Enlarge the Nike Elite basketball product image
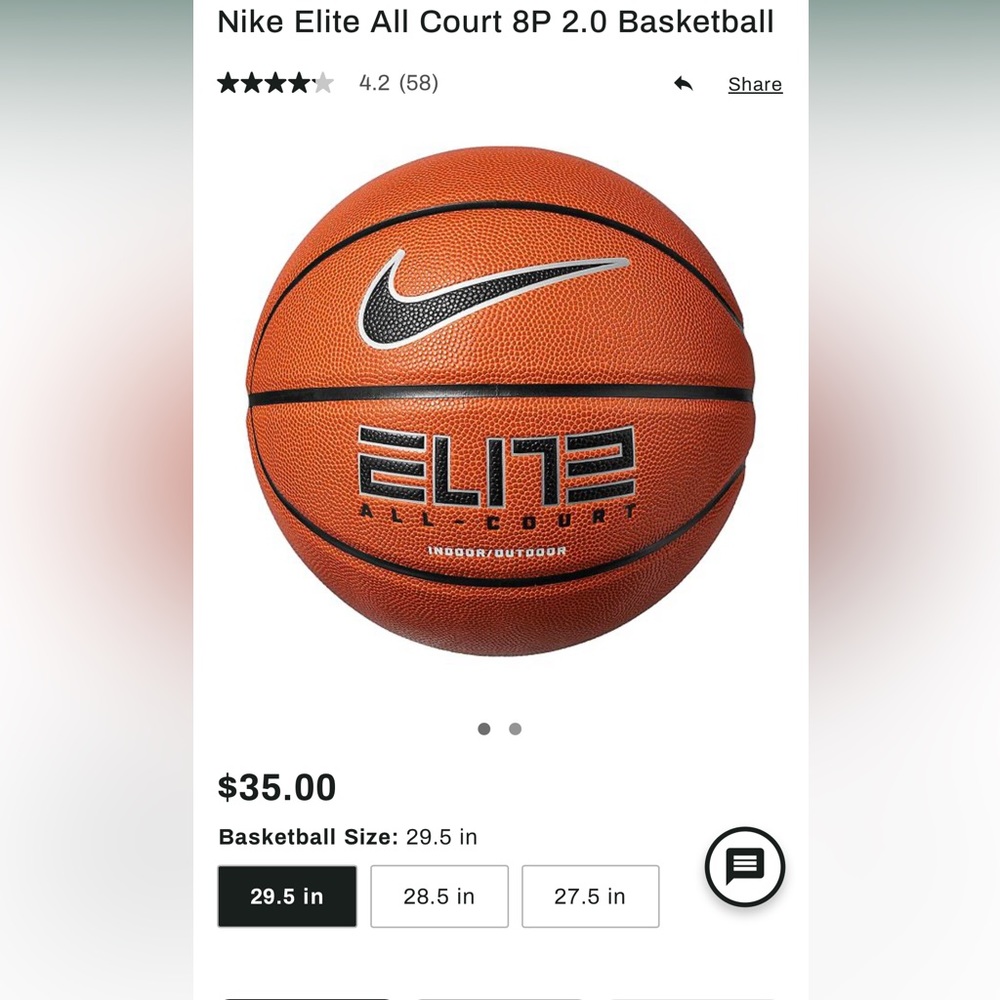The image size is (1000, 1000). [x=500, y=401]
